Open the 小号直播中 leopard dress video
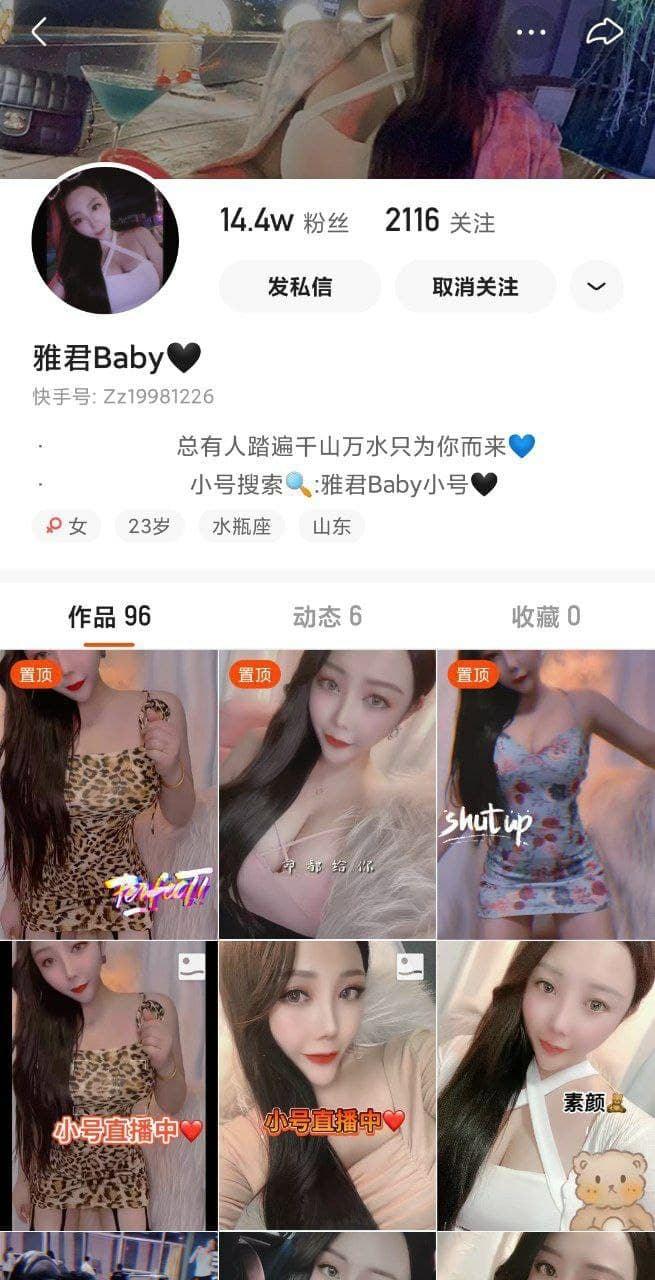The width and height of the screenshot is (655, 1280). pyautogui.click(x=108, y=1085)
